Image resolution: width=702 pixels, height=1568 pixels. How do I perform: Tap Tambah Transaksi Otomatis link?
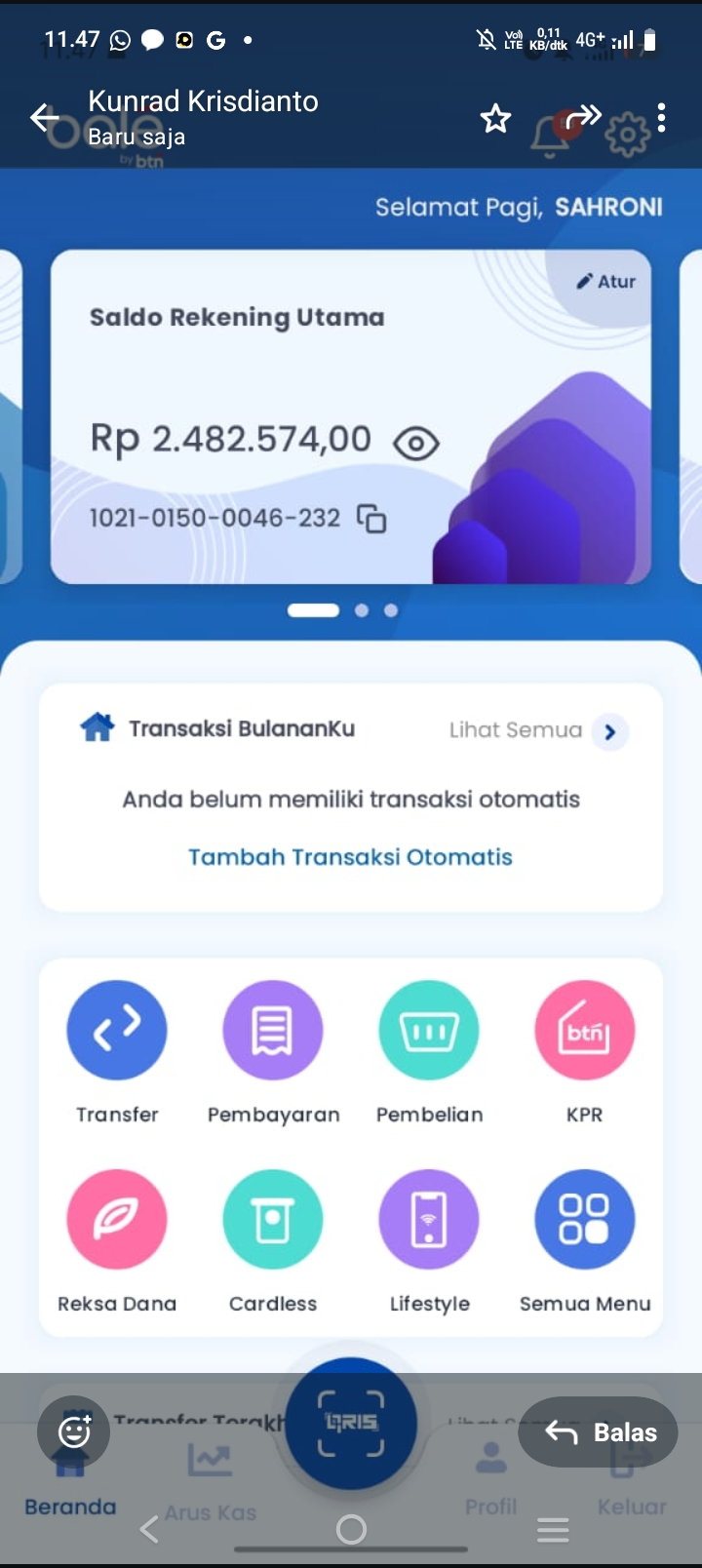coord(350,857)
